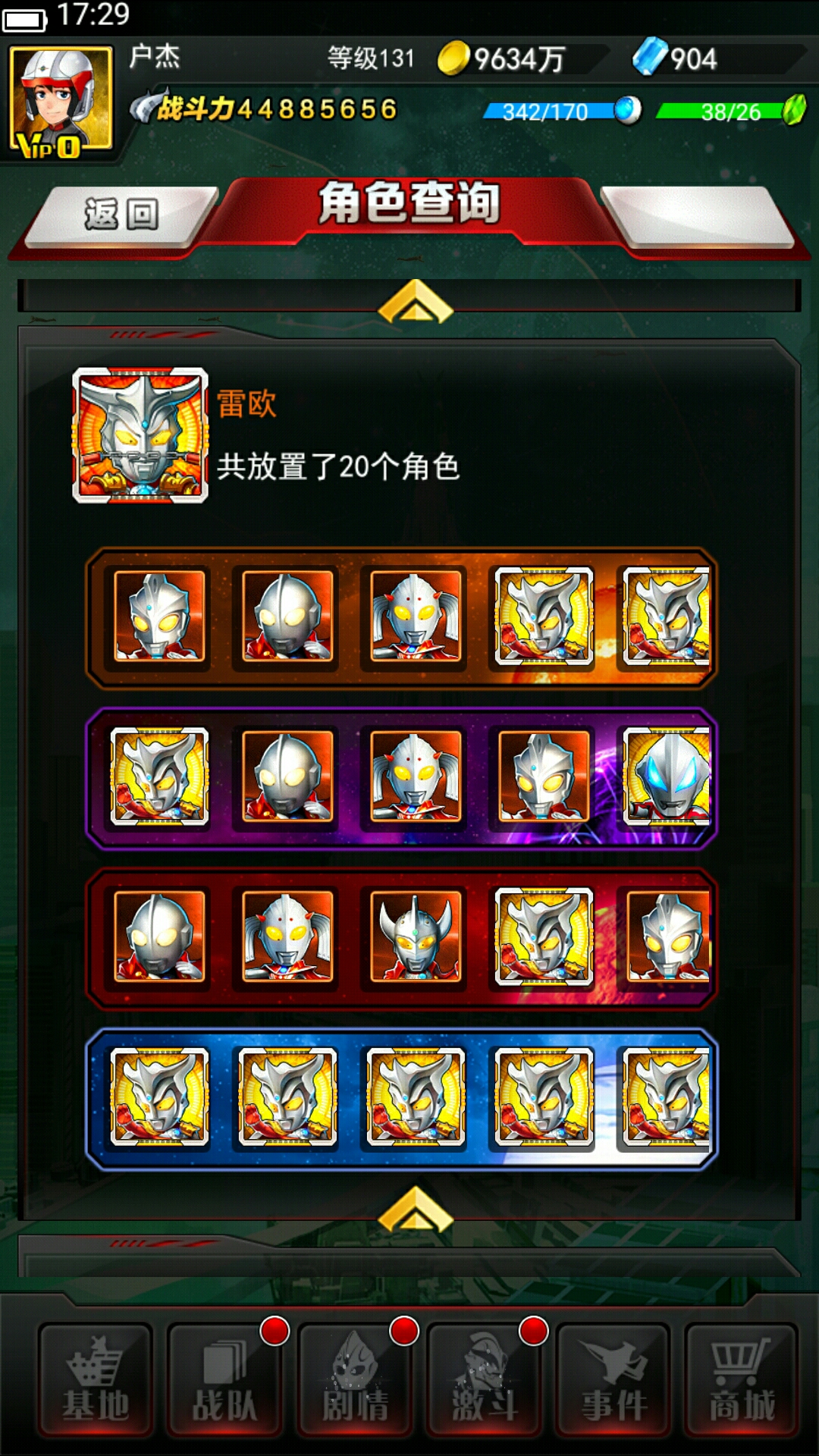
Task: Select the 雷欧 character portrait
Action: pos(140,435)
